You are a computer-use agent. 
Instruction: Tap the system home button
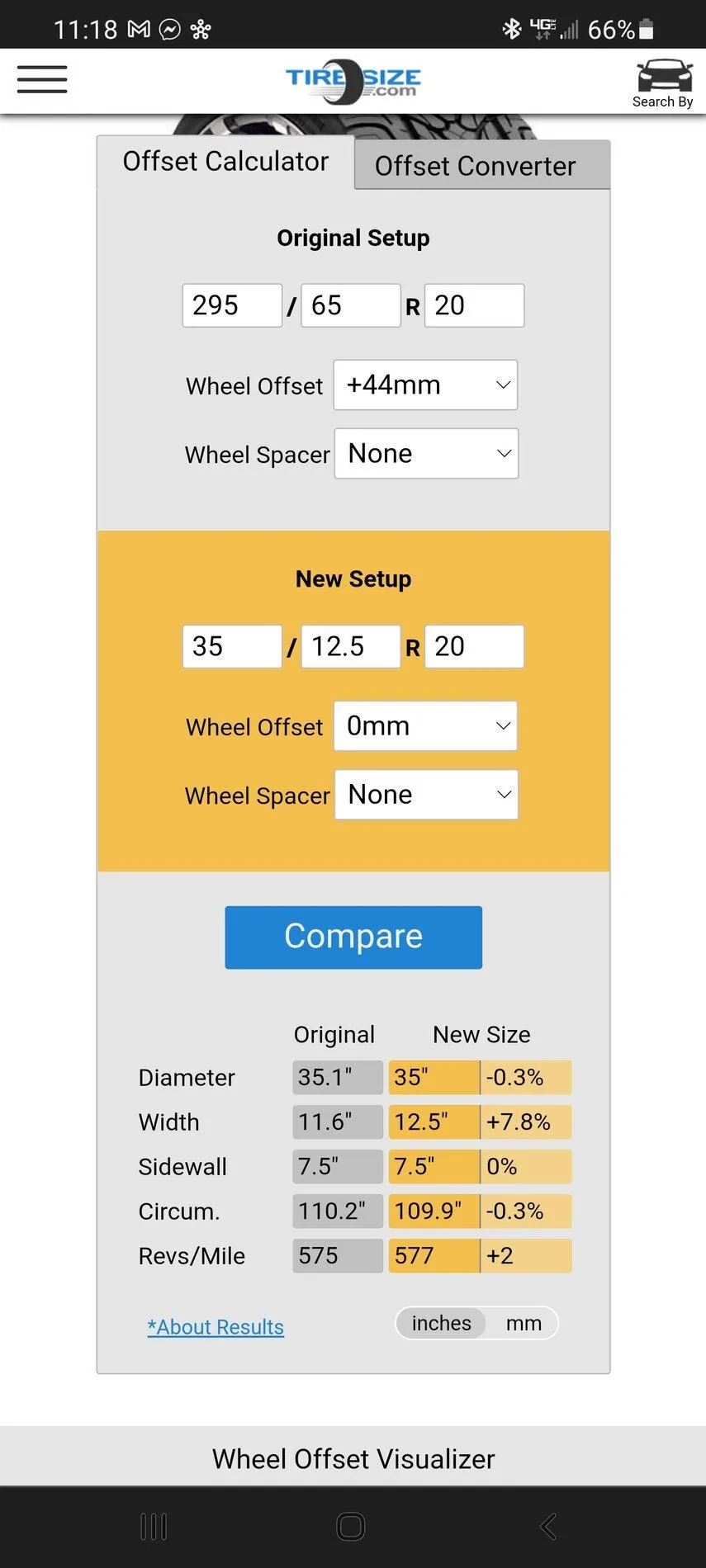click(x=351, y=1527)
